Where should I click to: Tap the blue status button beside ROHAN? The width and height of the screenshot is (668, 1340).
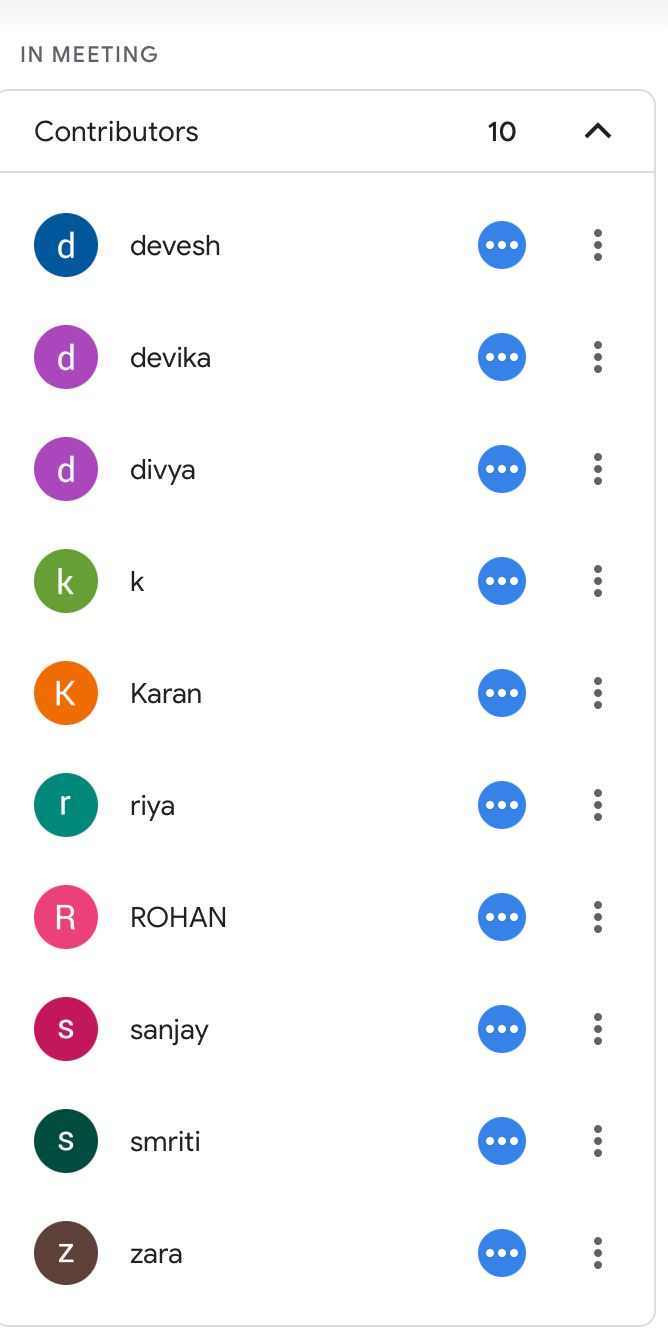502,917
